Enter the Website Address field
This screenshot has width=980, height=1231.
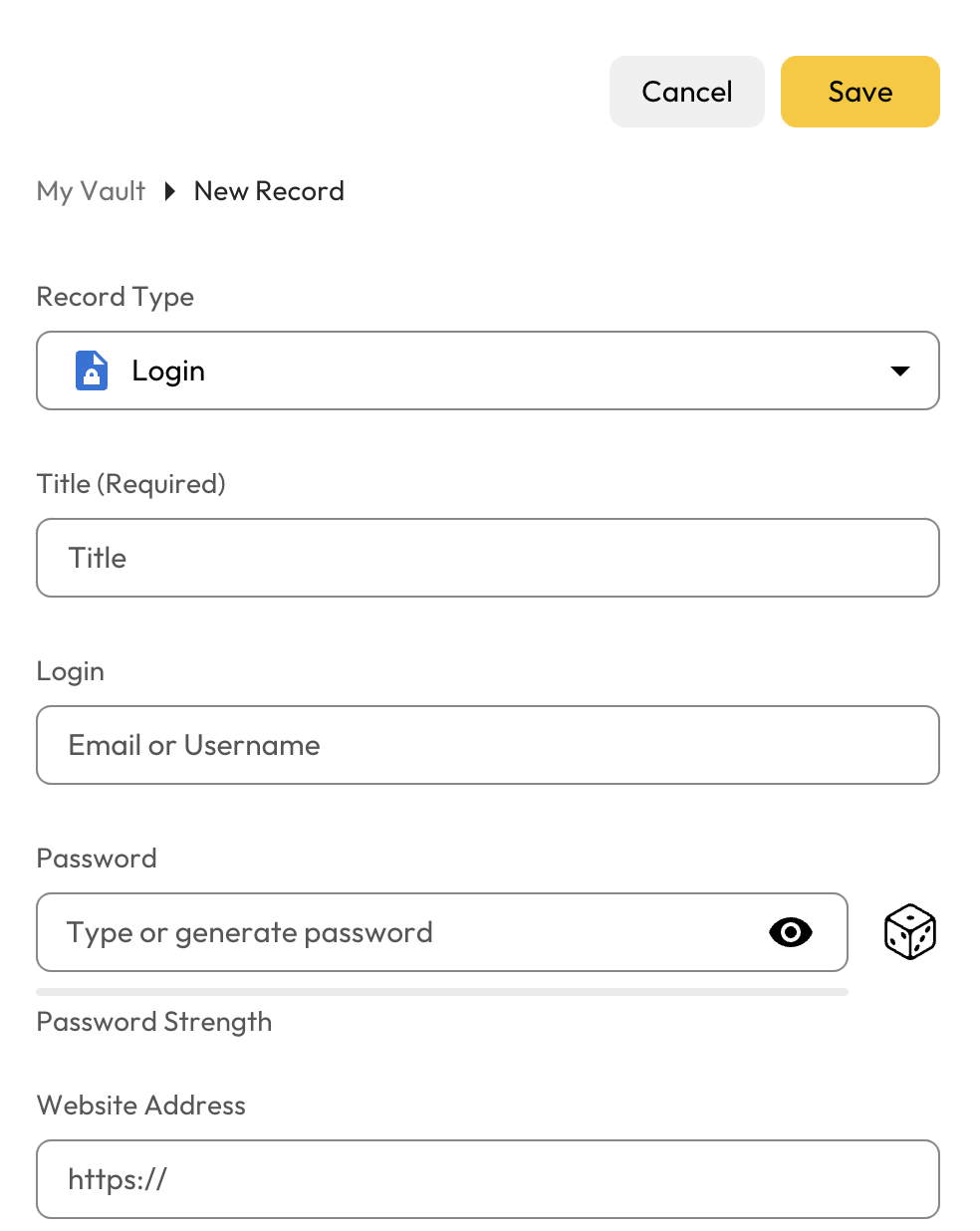point(488,1179)
